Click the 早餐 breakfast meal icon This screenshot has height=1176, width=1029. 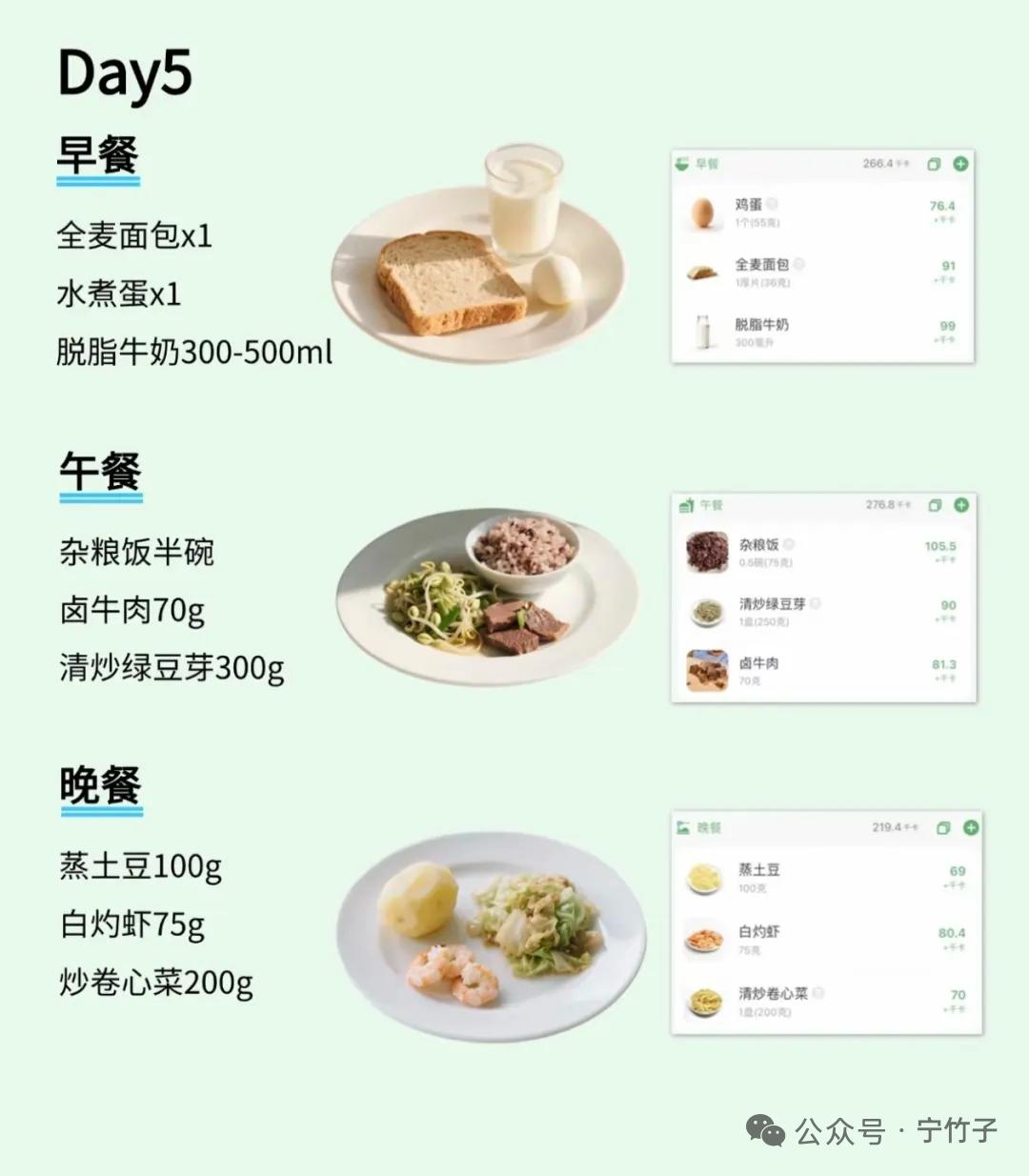(682, 164)
